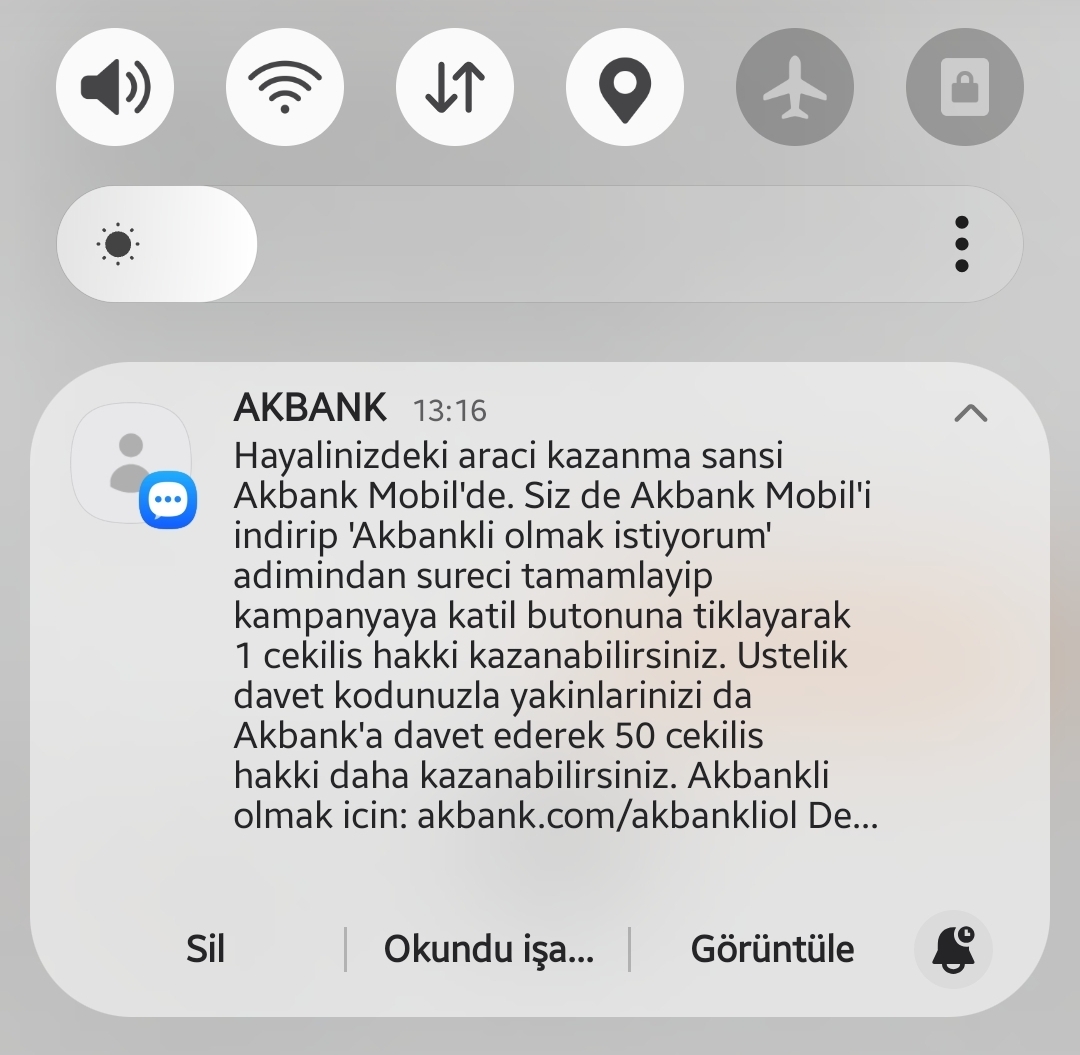
Task: Toggle the screen rotation lock tile
Action: [x=965, y=87]
